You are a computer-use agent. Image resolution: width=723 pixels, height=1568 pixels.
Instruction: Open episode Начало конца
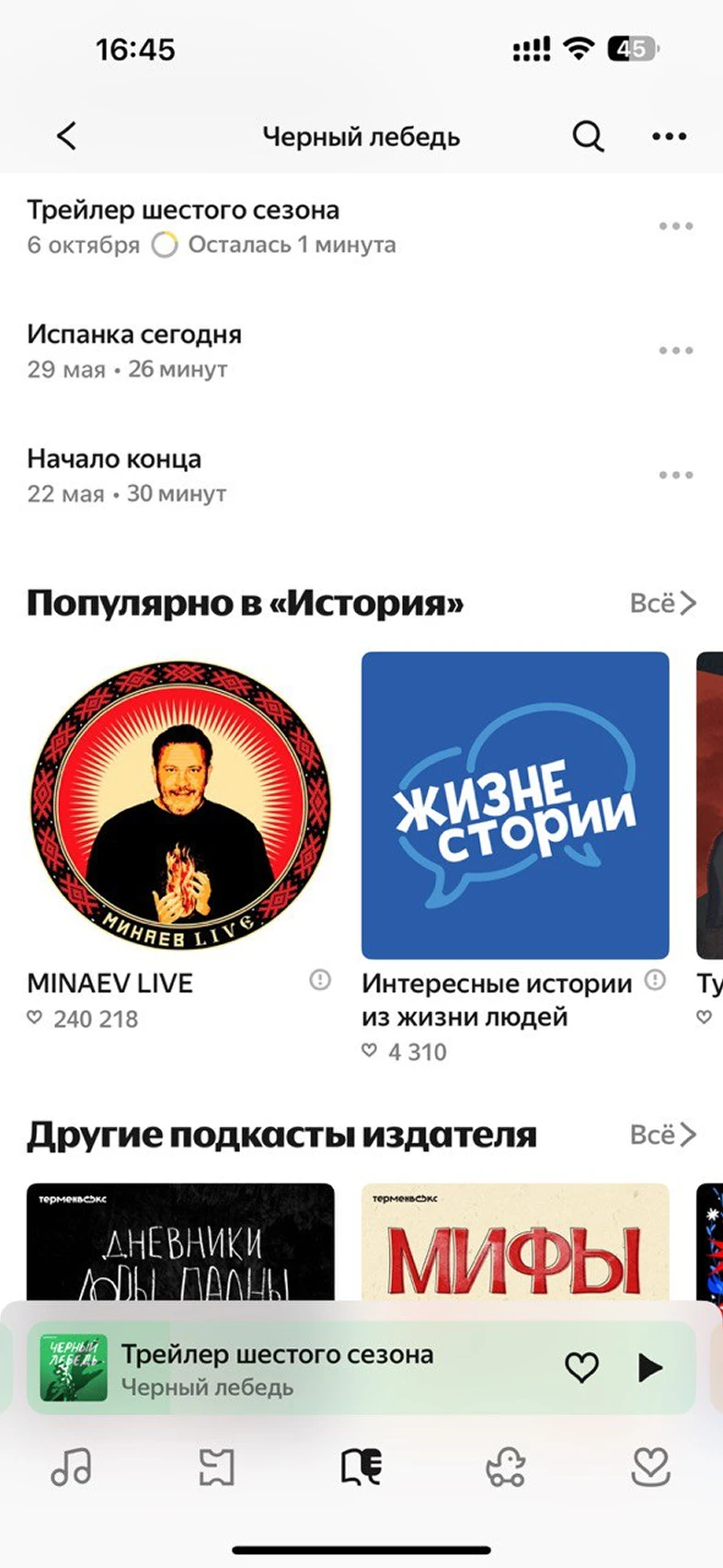point(114,459)
